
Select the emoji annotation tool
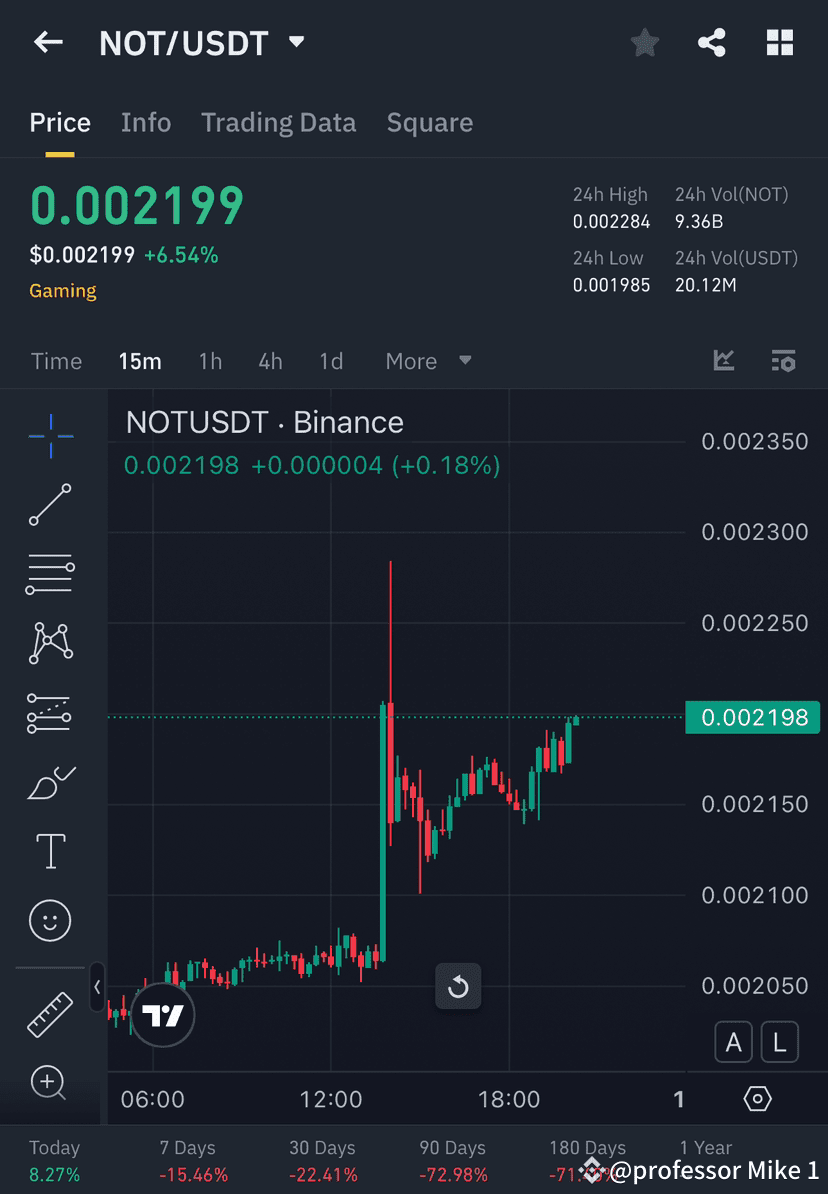coord(50,920)
